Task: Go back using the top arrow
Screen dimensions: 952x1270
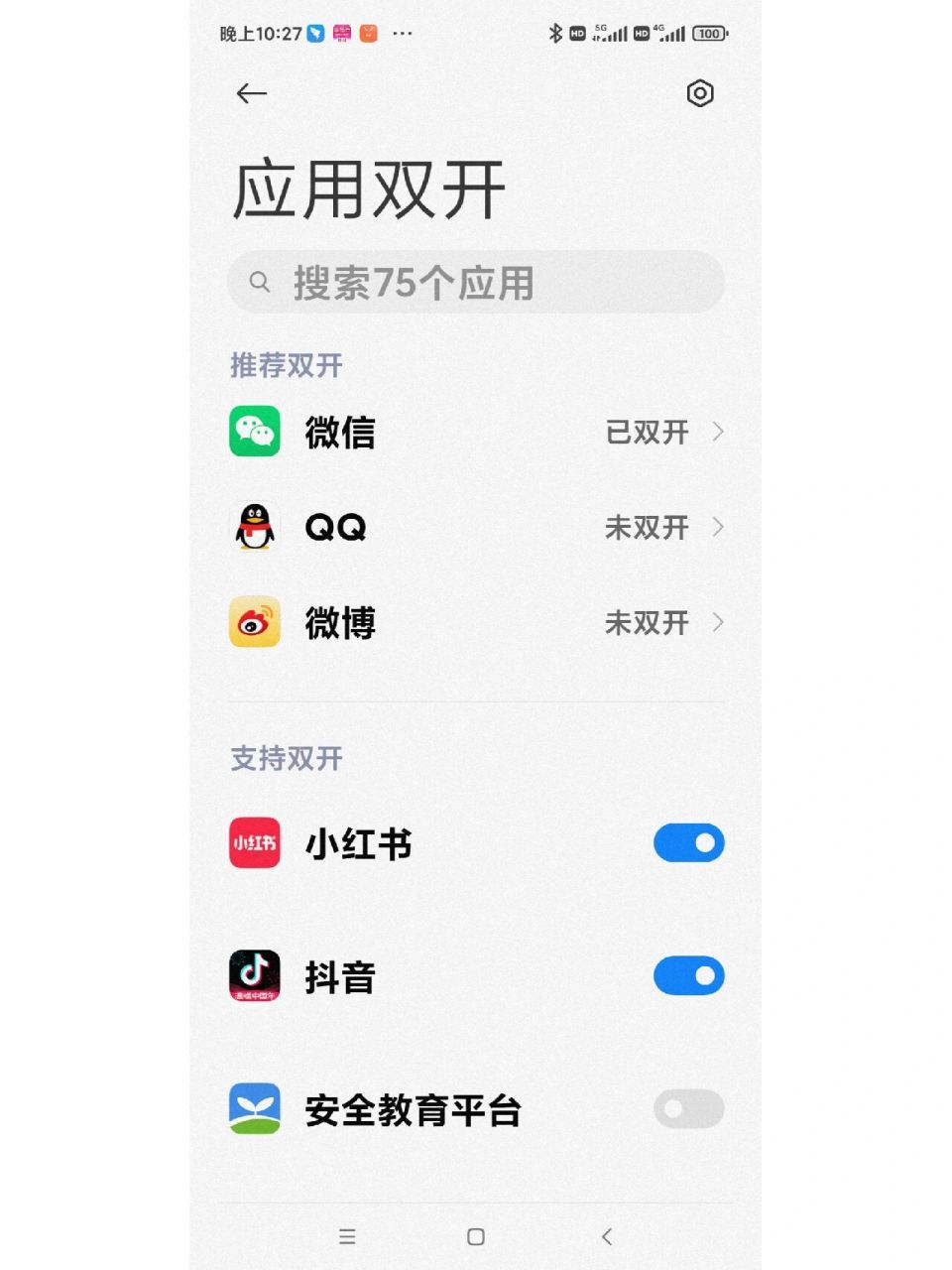Action: click(252, 93)
